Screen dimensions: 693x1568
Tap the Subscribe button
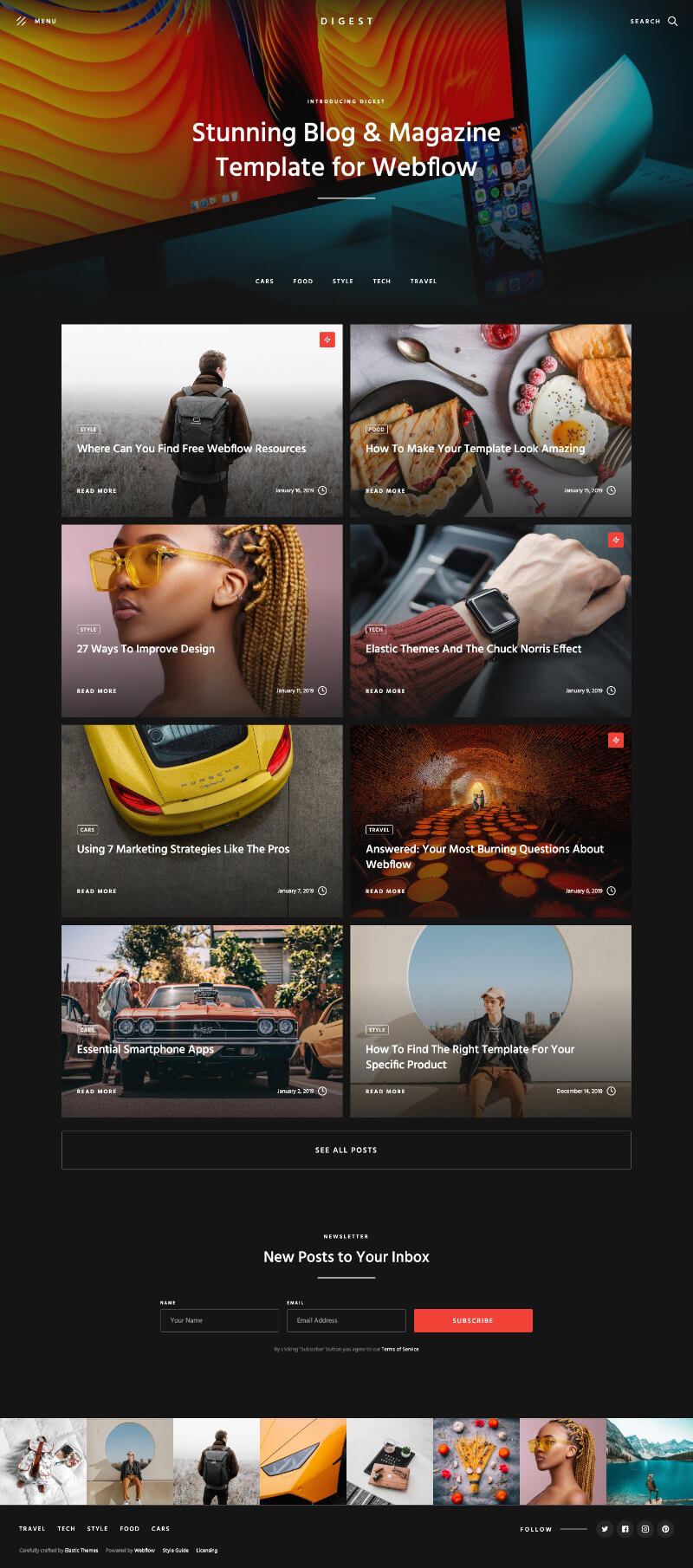point(473,1320)
